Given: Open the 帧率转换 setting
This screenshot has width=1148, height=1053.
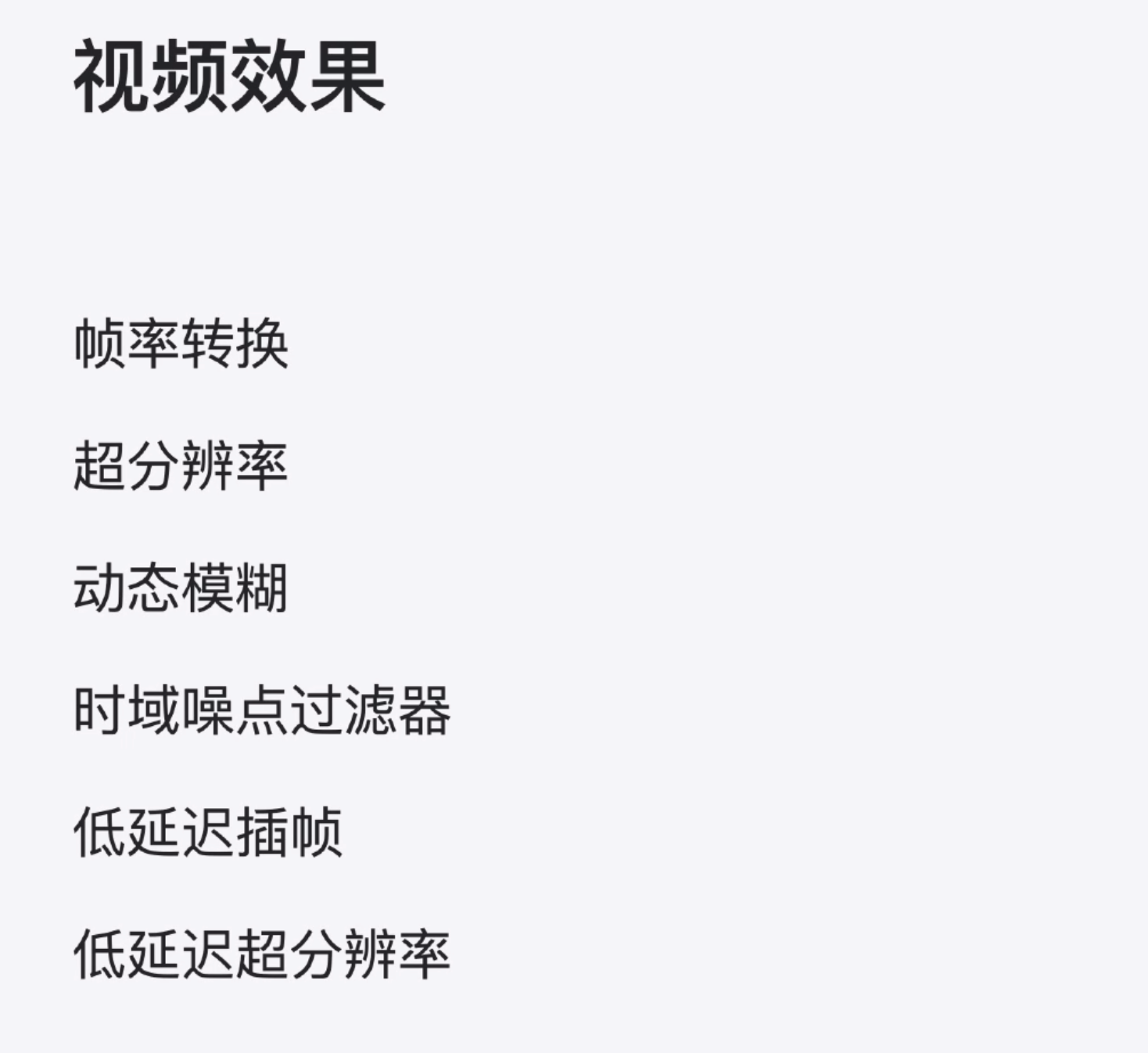Looking at the screenshot, I should [x=181, y=343].
